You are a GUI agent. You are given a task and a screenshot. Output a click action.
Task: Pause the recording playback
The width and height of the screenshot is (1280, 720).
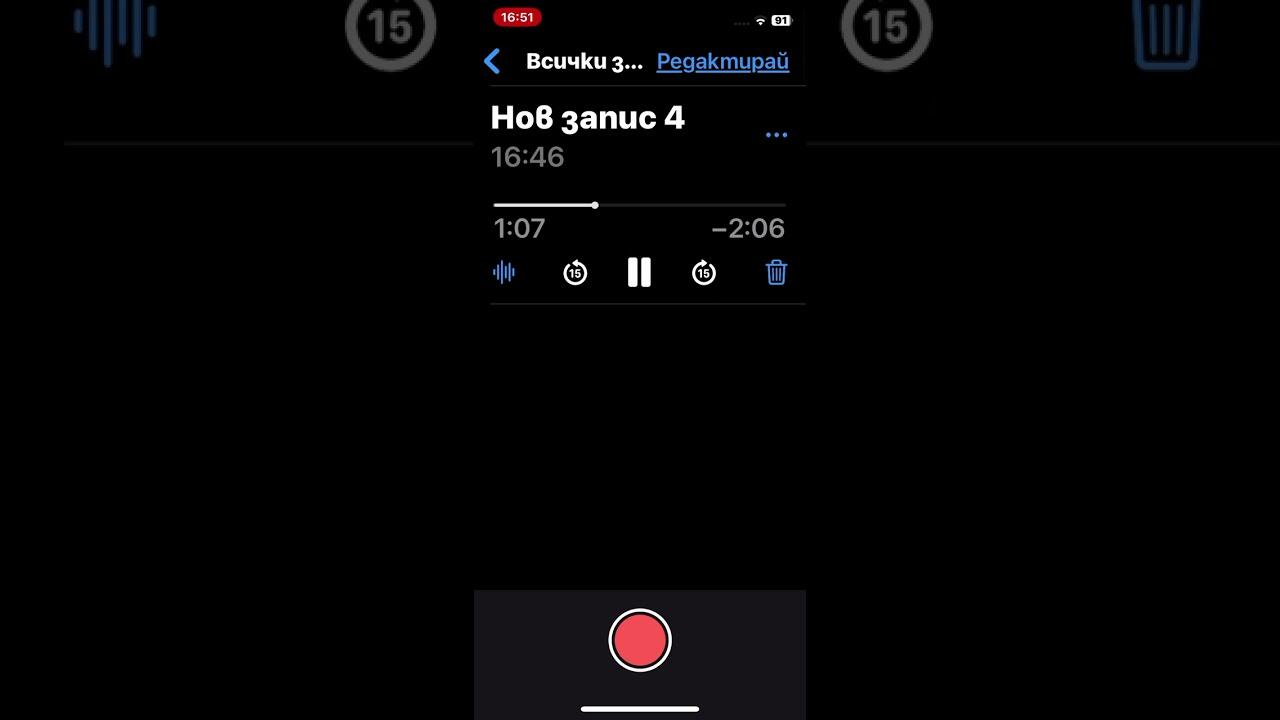coord(639,272)
